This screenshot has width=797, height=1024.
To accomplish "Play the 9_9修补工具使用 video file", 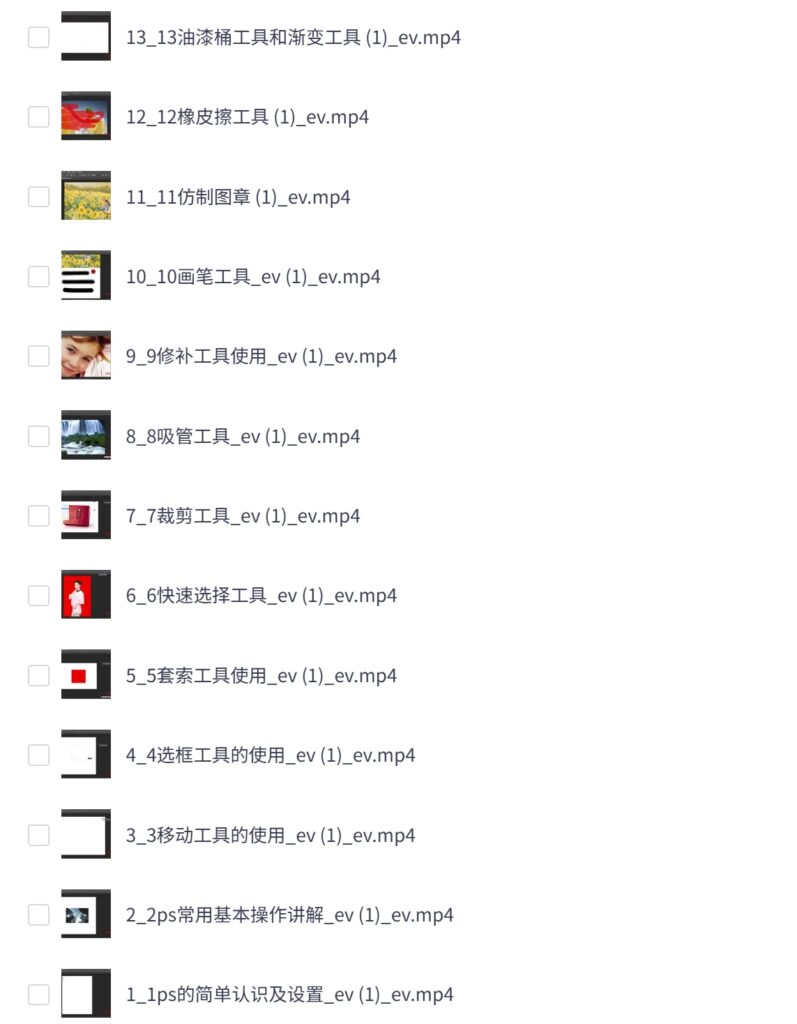I will click(x=261, y=356).
